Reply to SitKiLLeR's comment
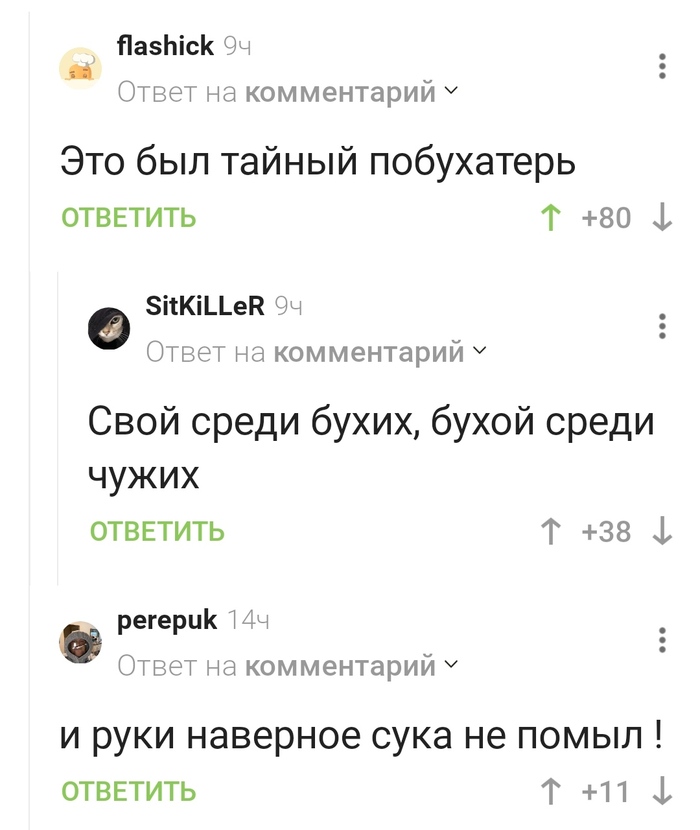This screenshot has height=830, width=700. (x=157, y=531)
